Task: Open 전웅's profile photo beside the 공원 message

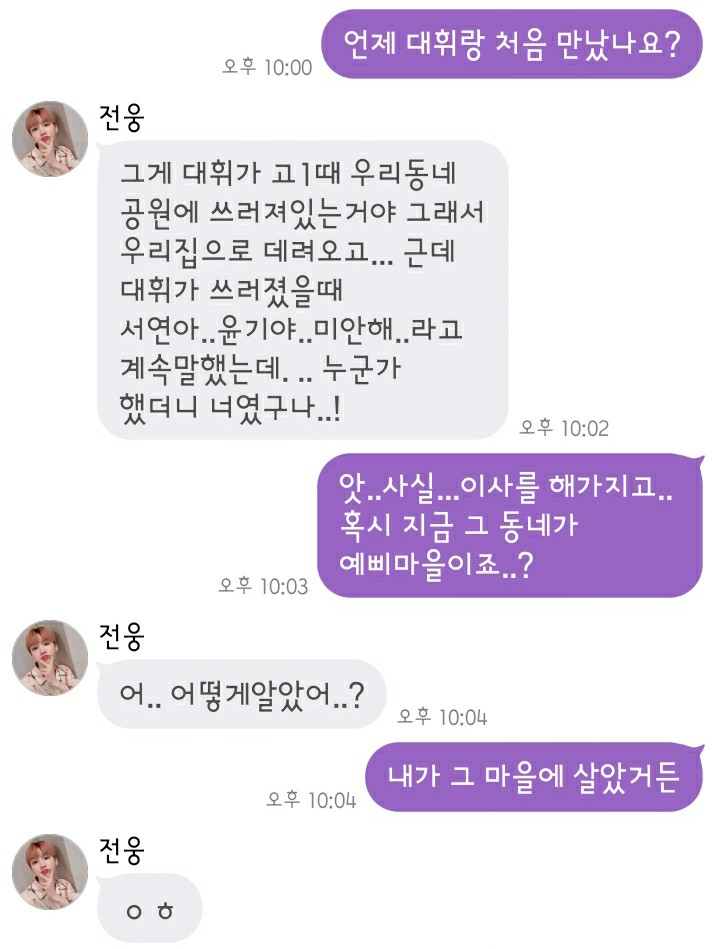Action: (x=50, y=139)
